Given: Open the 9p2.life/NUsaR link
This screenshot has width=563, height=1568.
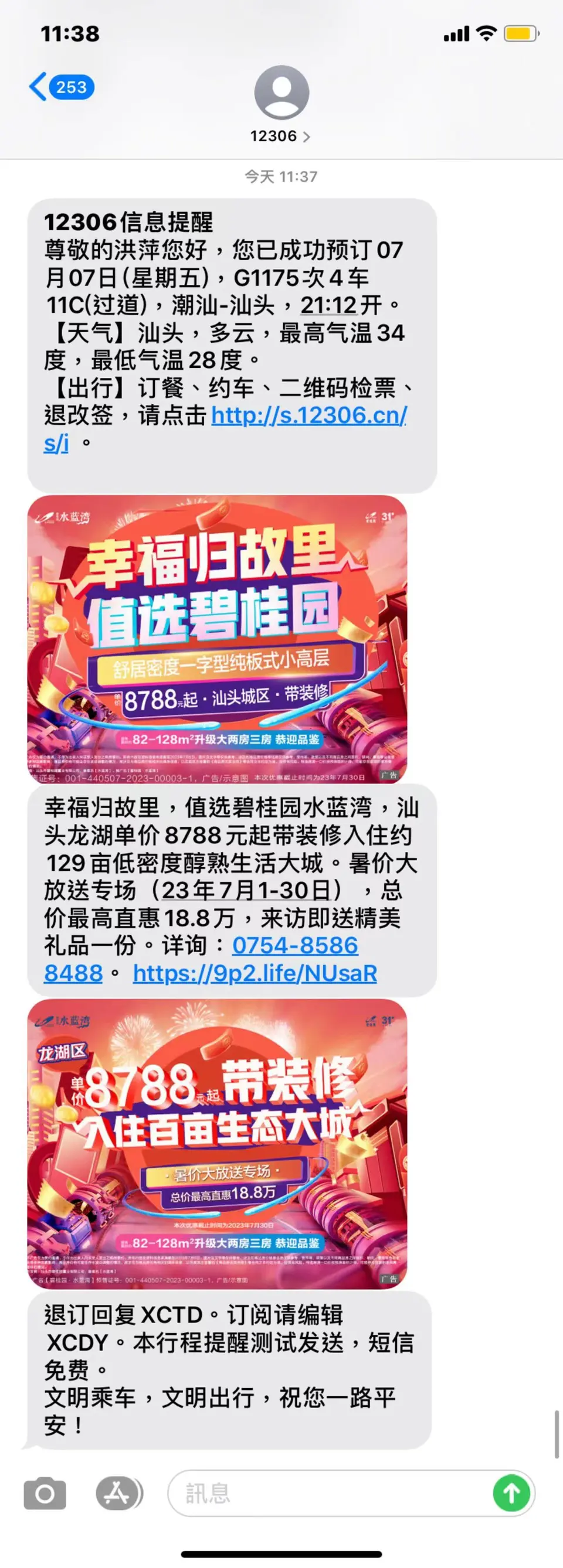Looking at the screenshot, I should (255, 973).
